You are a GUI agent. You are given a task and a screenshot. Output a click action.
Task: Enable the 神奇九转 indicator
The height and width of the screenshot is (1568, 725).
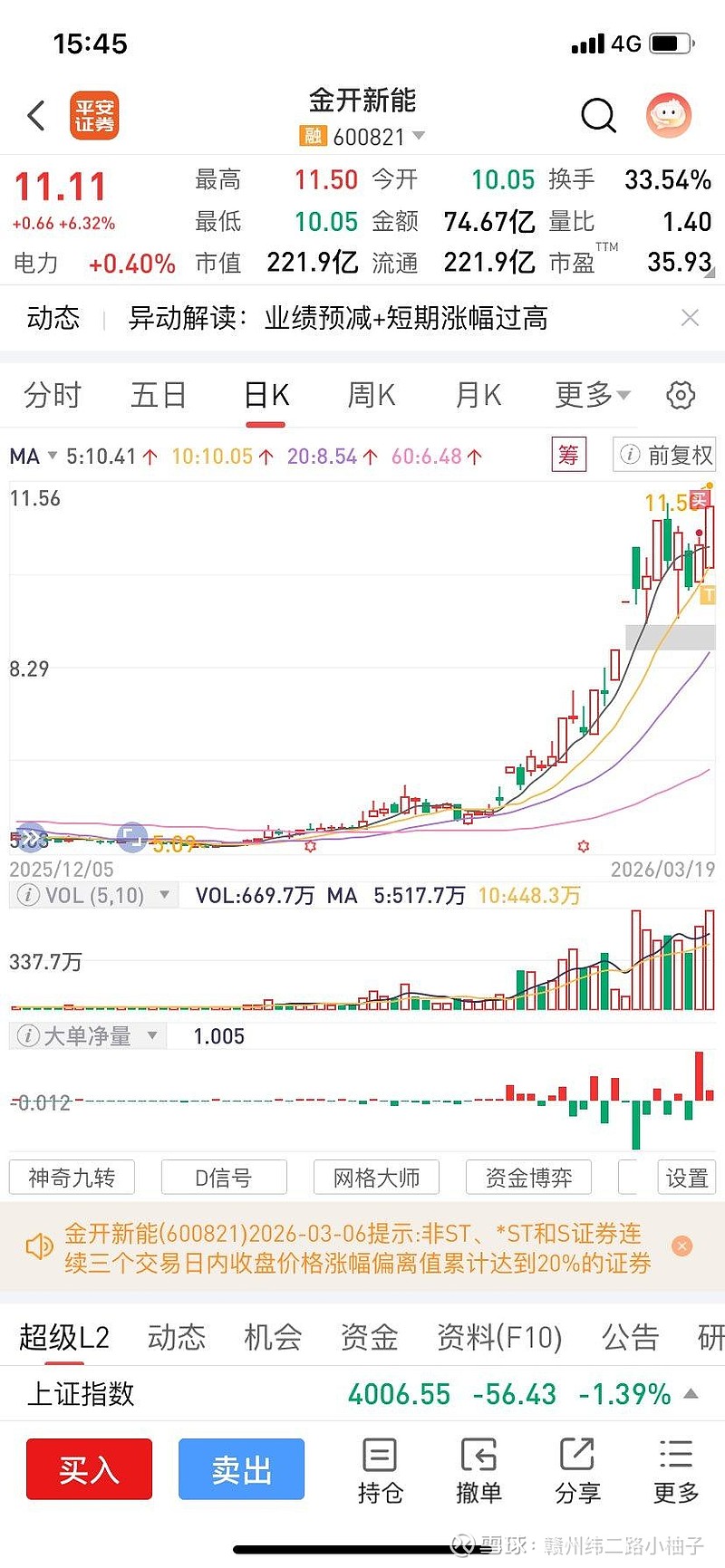[72, 1177]
